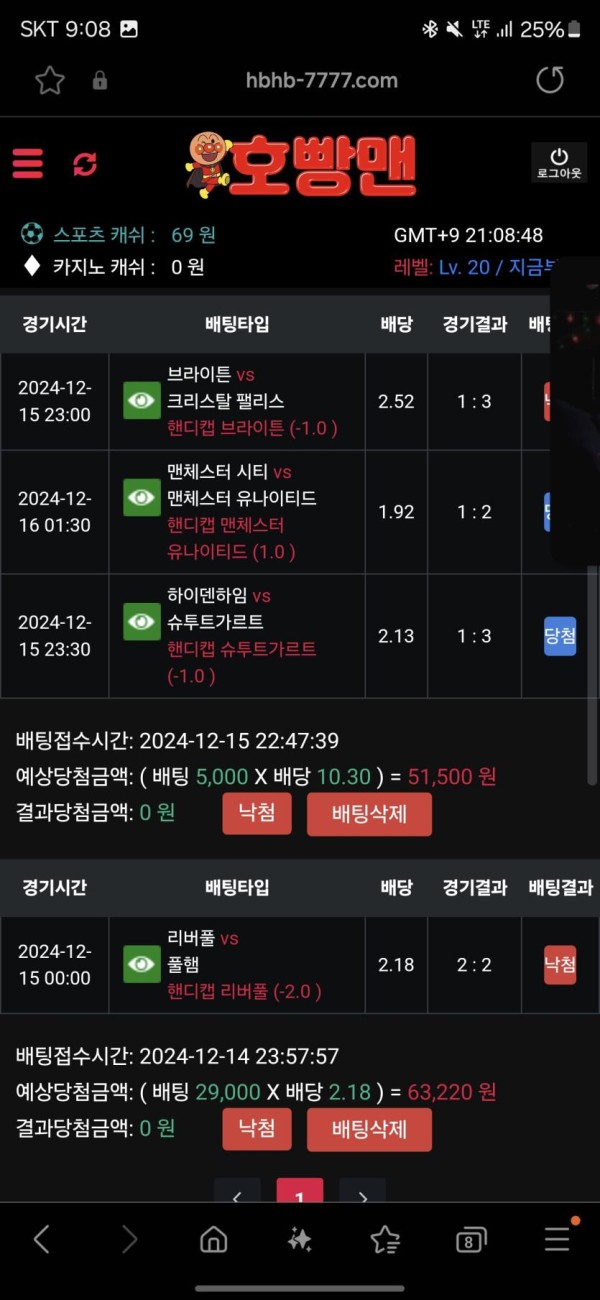Open the browser's three-line menu
The width and height of the screenshot is (600, 1300).
(x=557, y=1240)
